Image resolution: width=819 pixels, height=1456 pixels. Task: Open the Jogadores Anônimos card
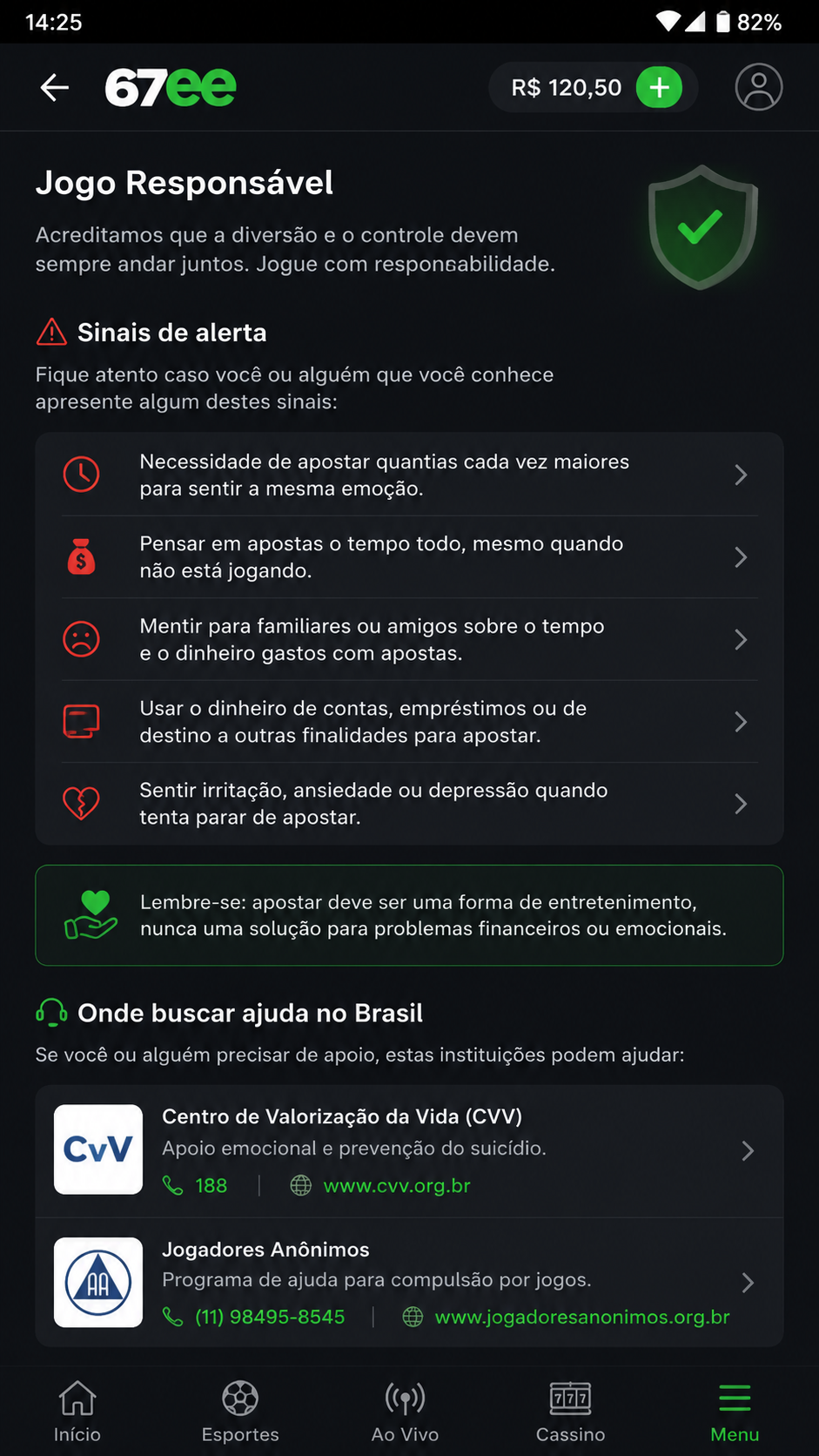point(409,1282)
